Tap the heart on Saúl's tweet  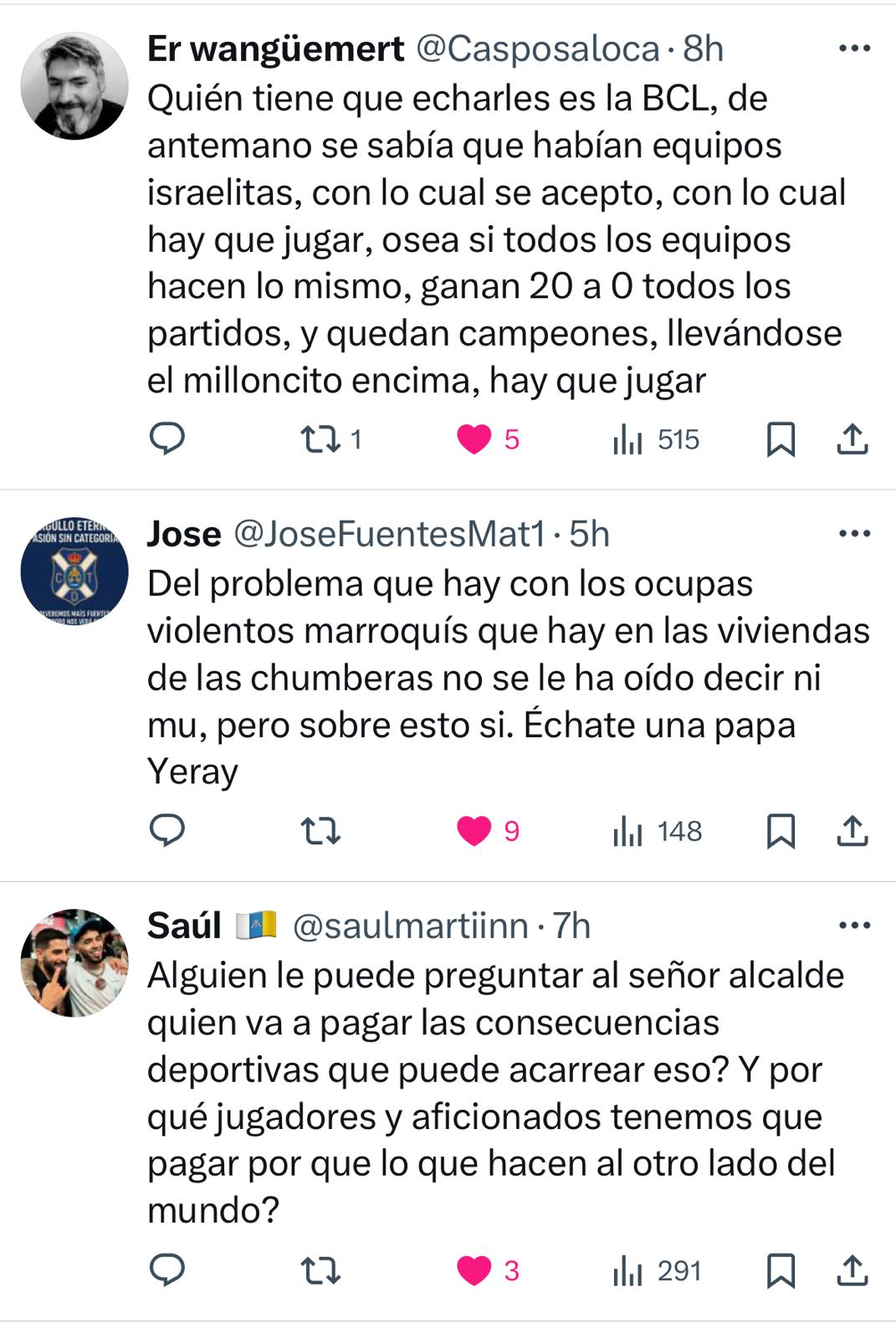click(474, 1270)
